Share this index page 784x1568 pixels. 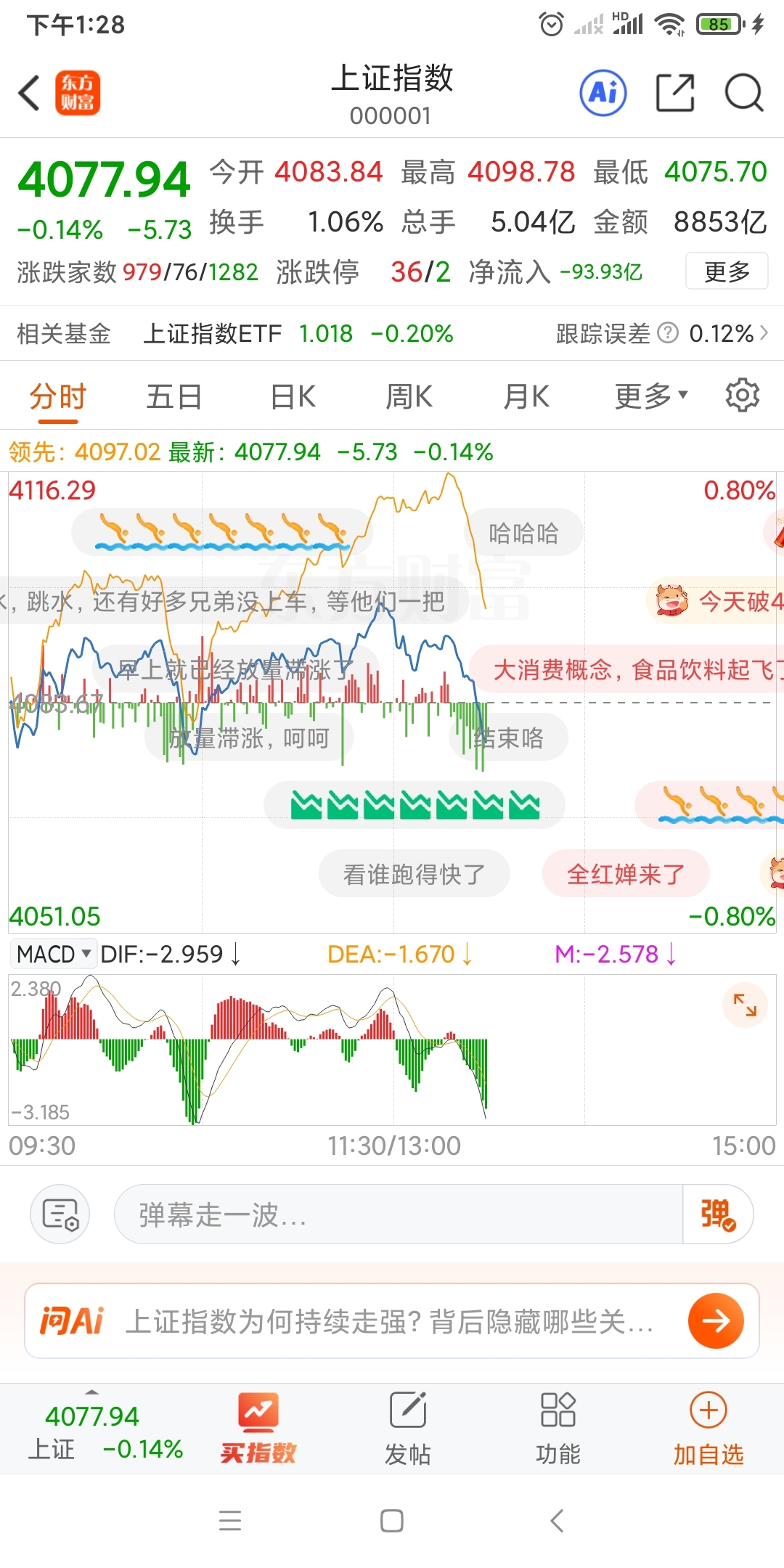[x=675, y=93]
